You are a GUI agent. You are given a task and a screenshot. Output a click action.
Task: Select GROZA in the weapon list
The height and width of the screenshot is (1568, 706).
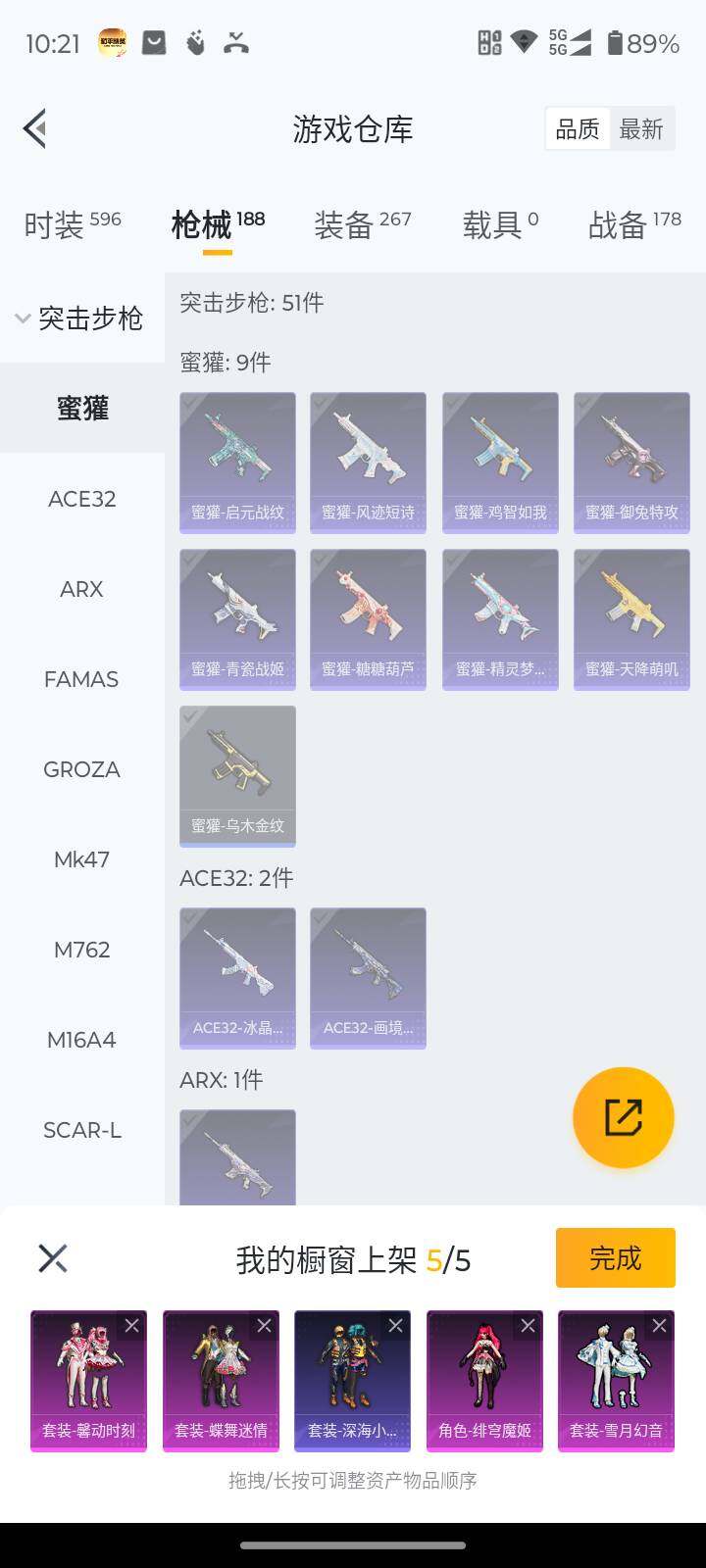[x=81, y=769]
